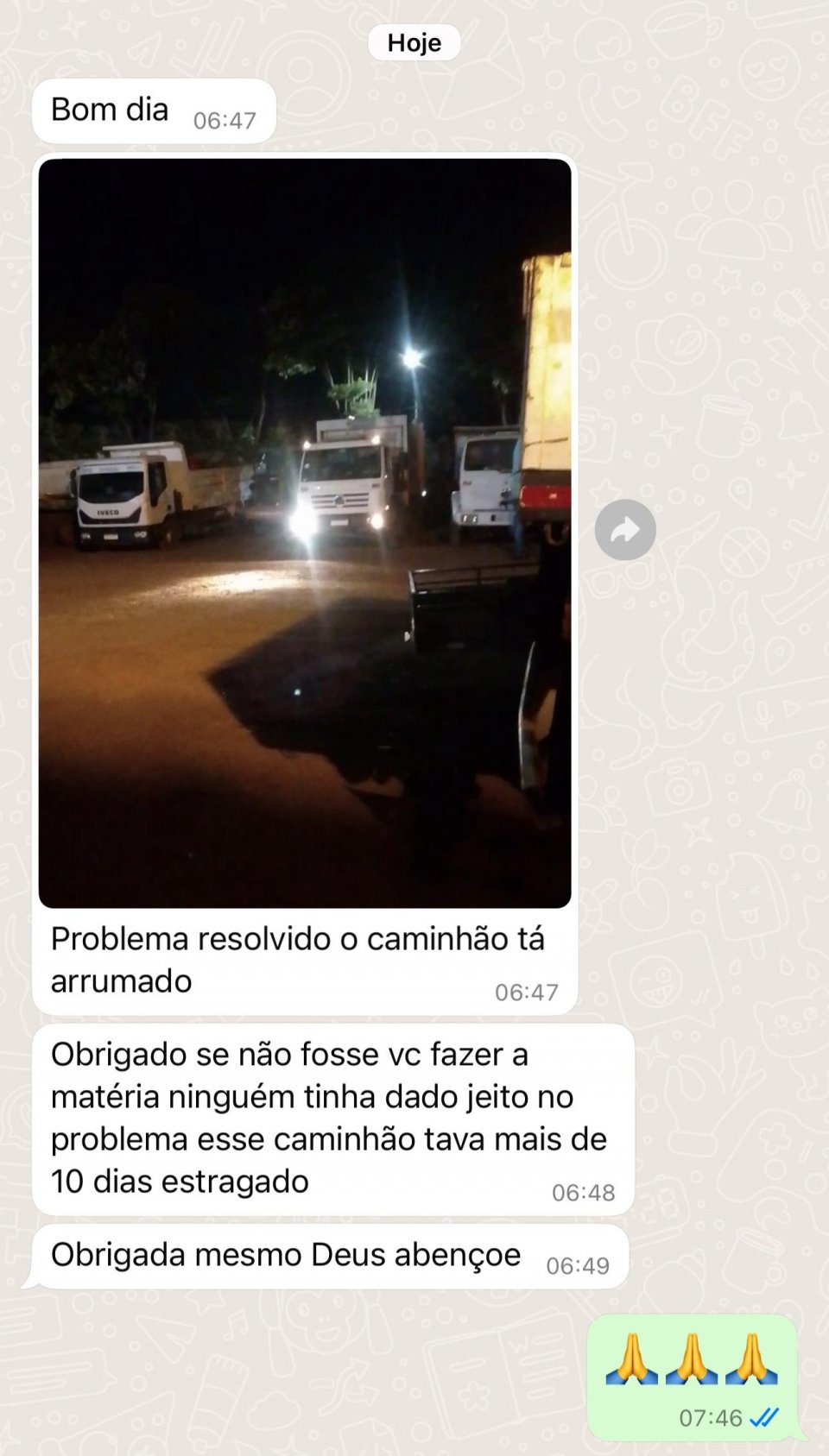Viewport: 829px width, 1456px height.
Task: Open the truck photo in the chat
Action: [x=305, y=533]
